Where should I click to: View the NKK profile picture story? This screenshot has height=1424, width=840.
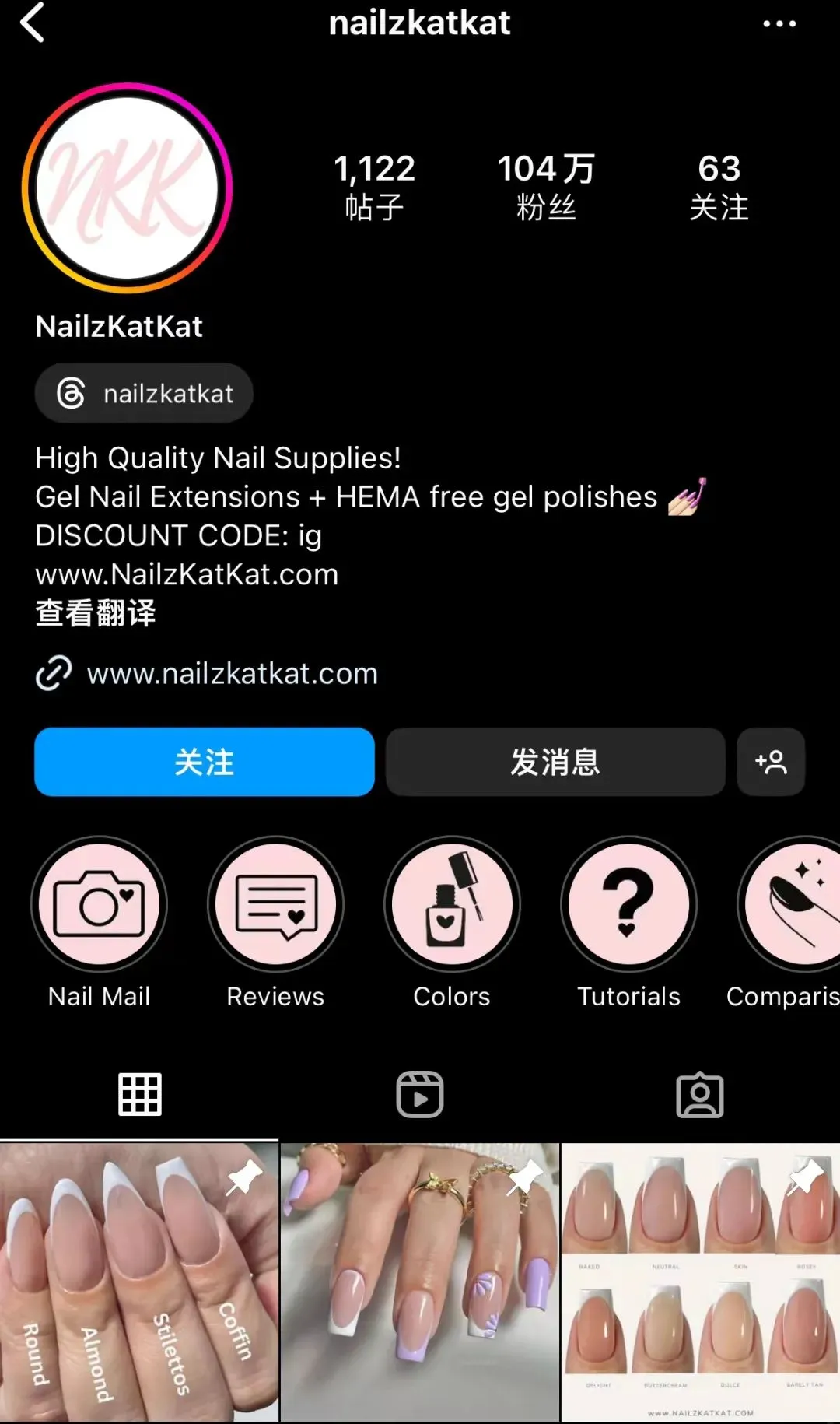click(x=128, y=188)
